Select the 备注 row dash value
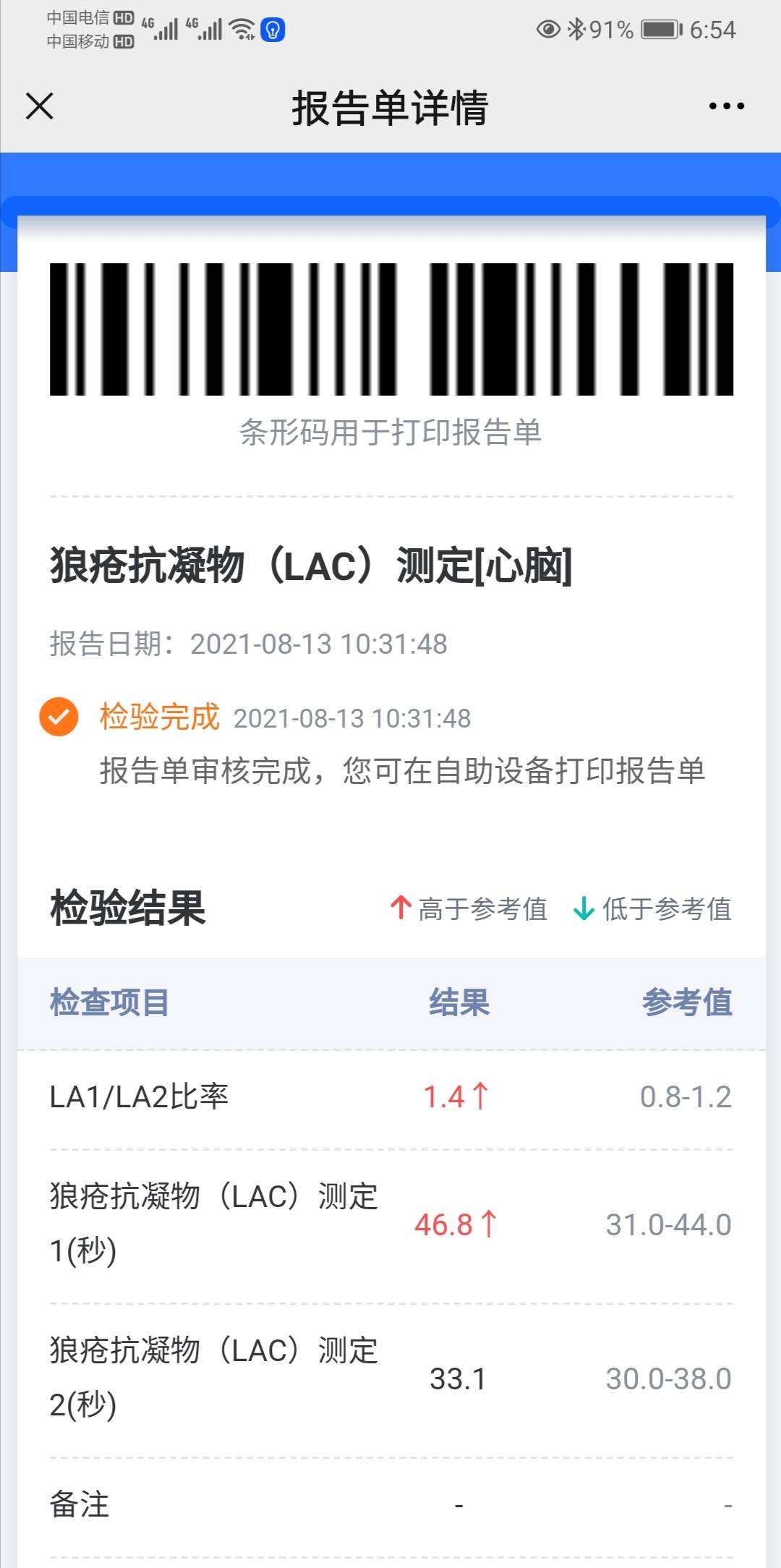781x1568 pixels. [x=457, y=1507]
